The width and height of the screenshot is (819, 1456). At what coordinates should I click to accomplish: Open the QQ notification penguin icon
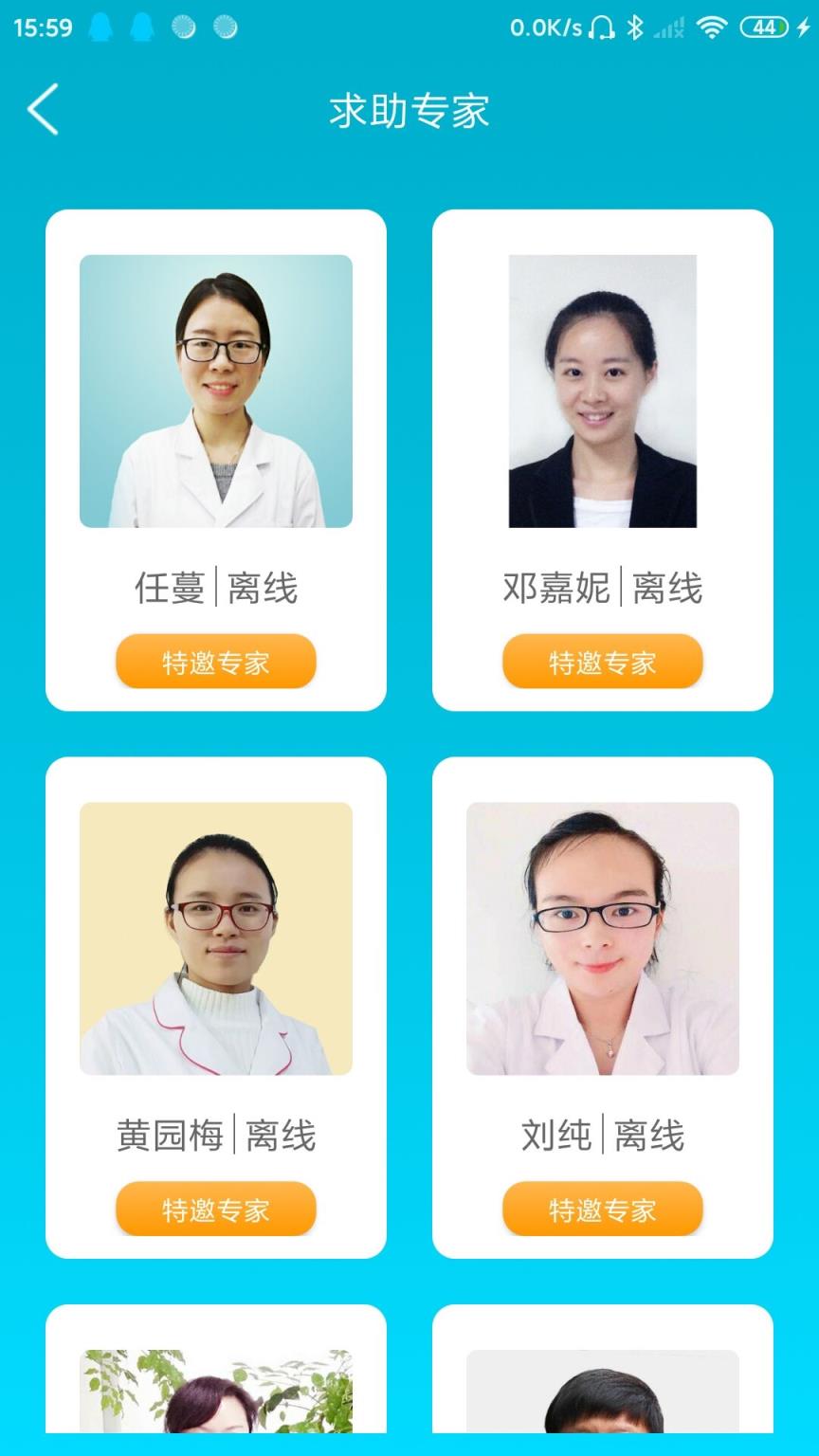(x=100, y=27)
